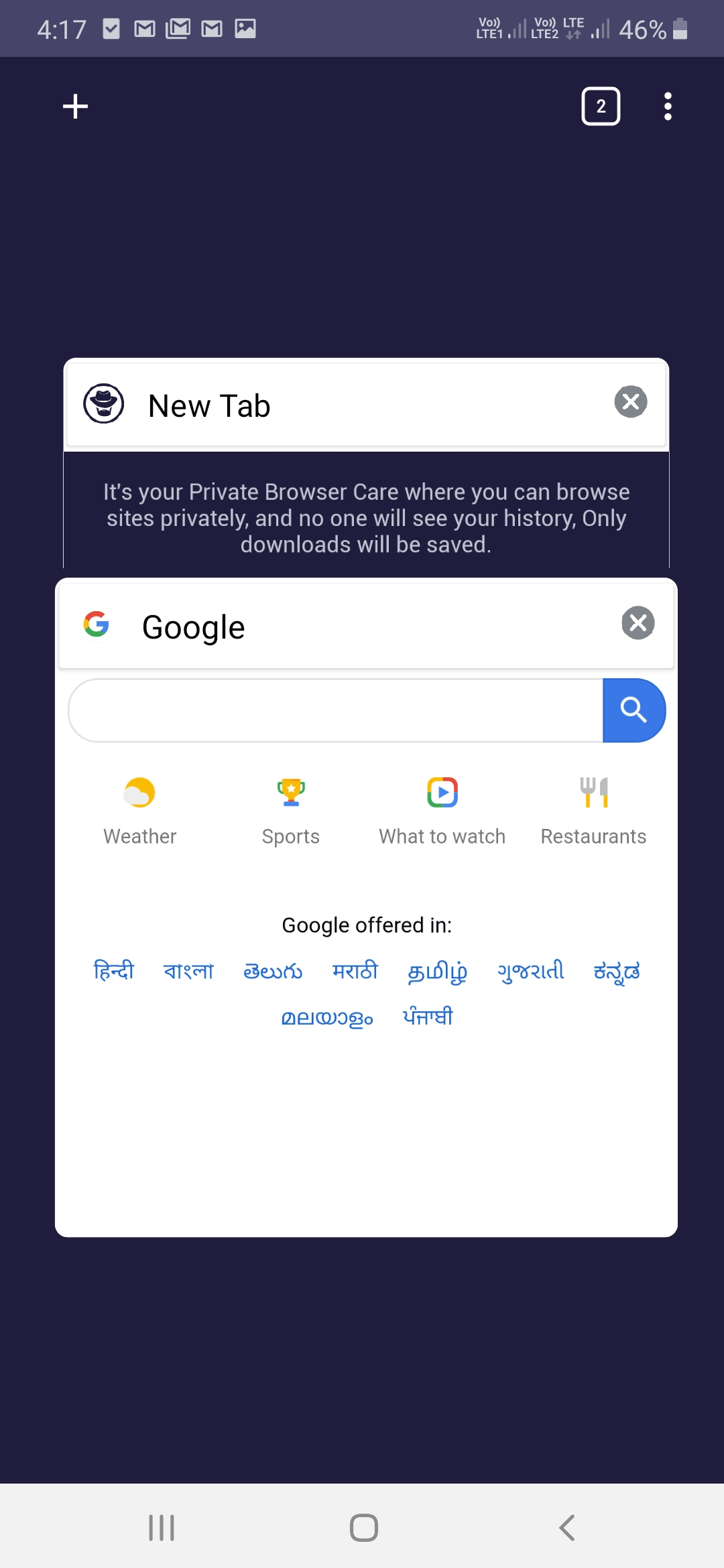Image resolution: width=724 pixels, height=1568 pixels.
Task: Open the New Tab private card
Action: coord(366,464)
